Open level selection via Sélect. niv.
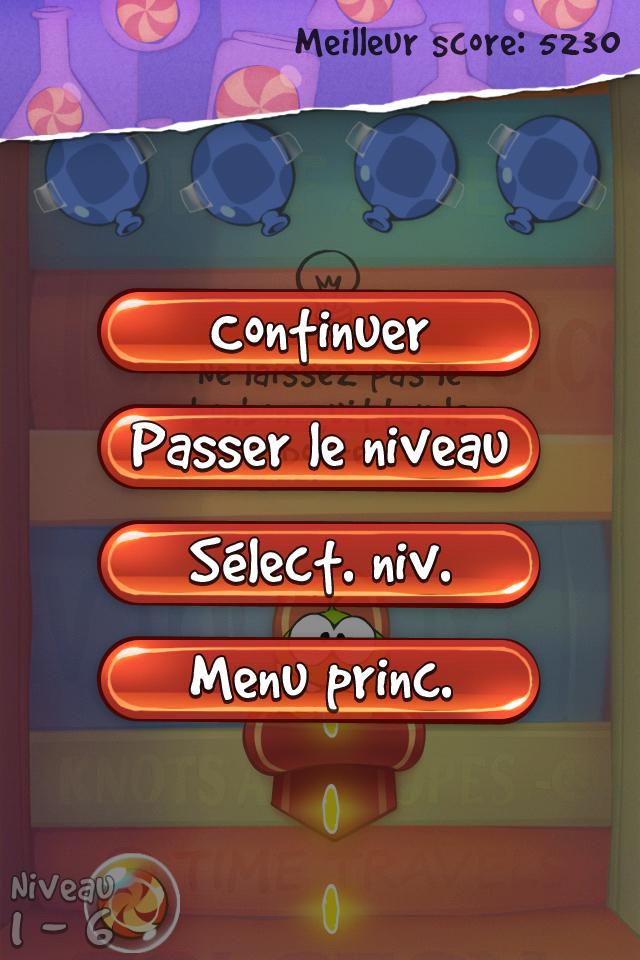640x960 pixels. pyautogui.click(x=319, y=564)
